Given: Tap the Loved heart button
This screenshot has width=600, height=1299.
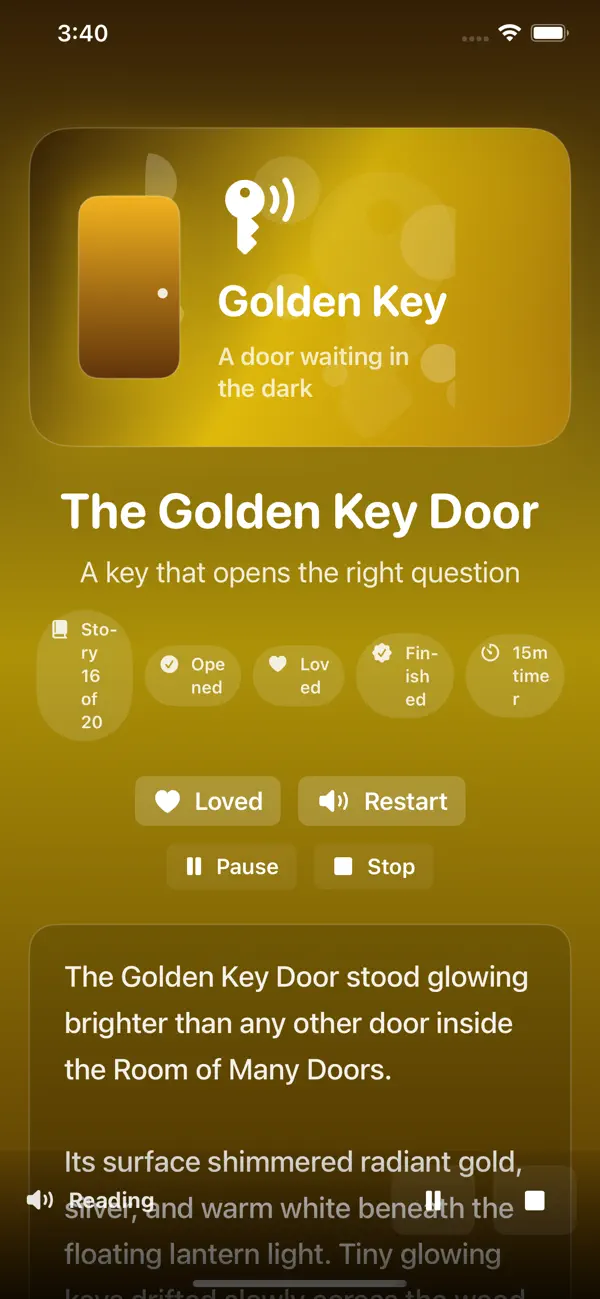Looking at the screenshot, I should [x=208, y=801].
